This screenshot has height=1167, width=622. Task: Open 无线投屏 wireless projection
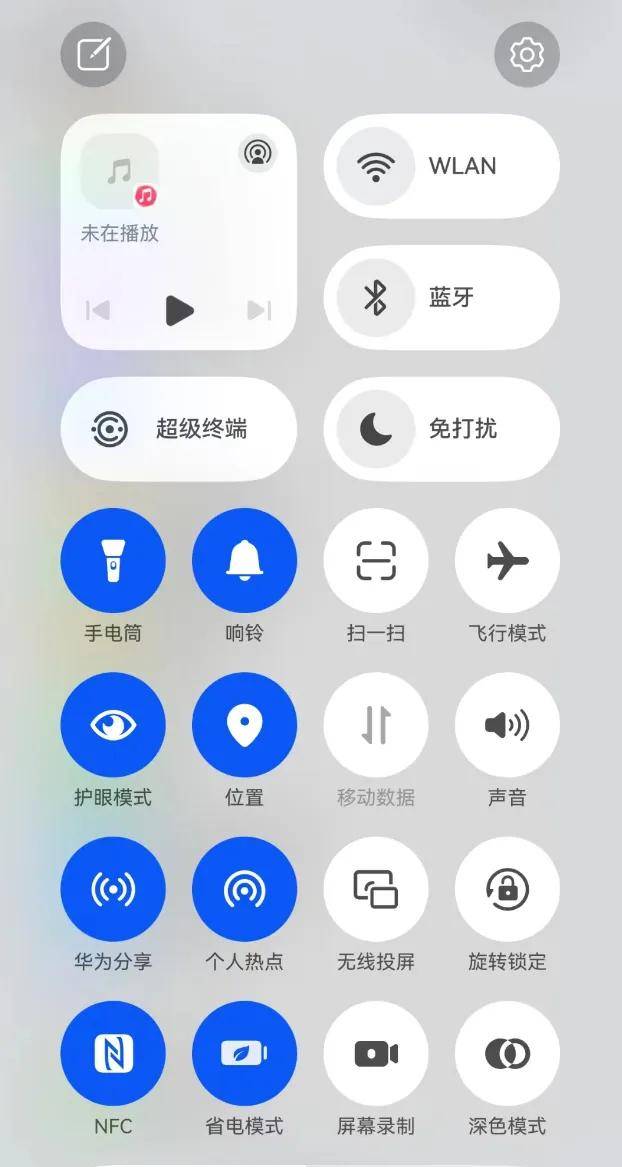click(x=376, y=889)
